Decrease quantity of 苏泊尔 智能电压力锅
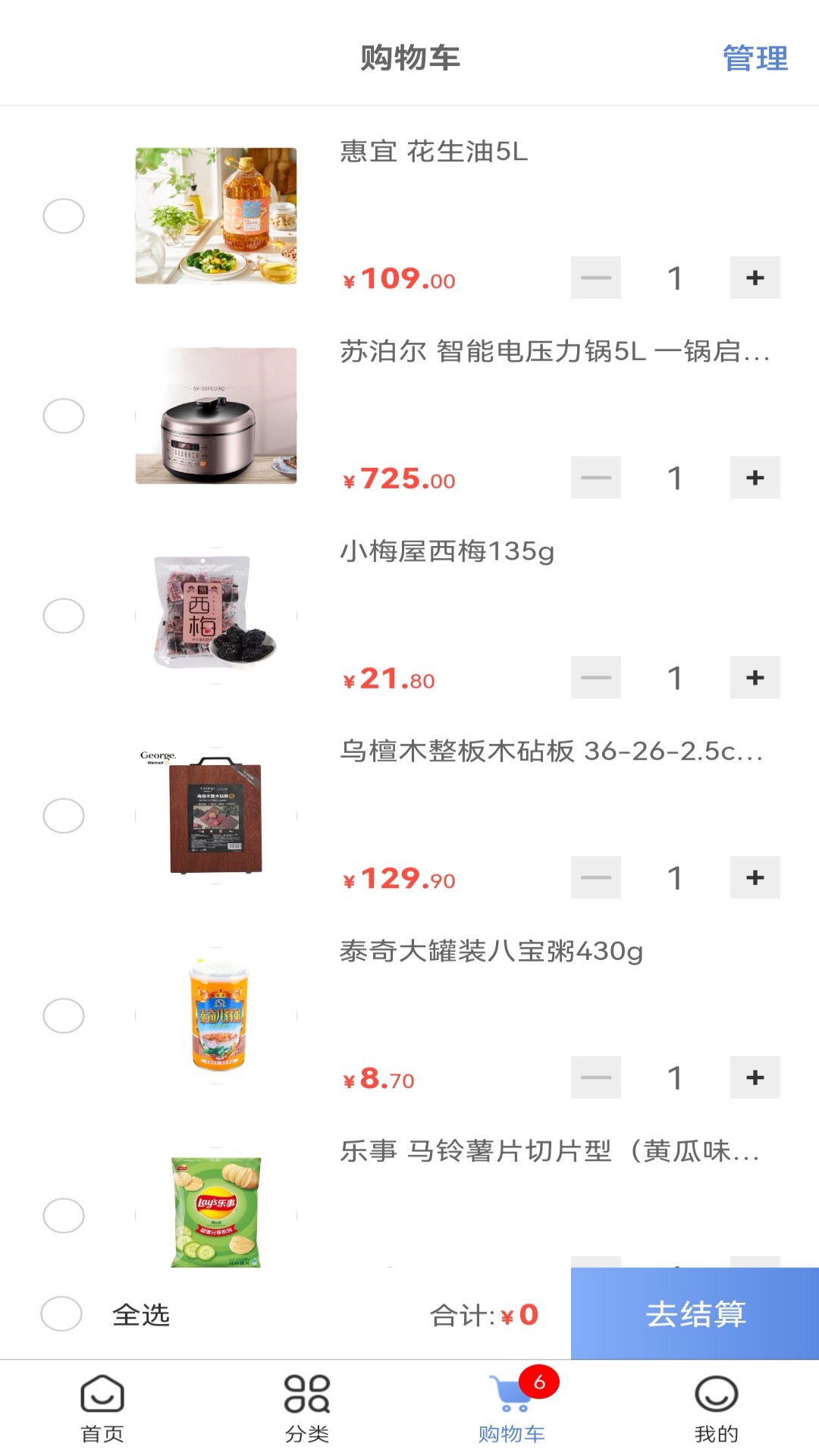 point(596,478)
